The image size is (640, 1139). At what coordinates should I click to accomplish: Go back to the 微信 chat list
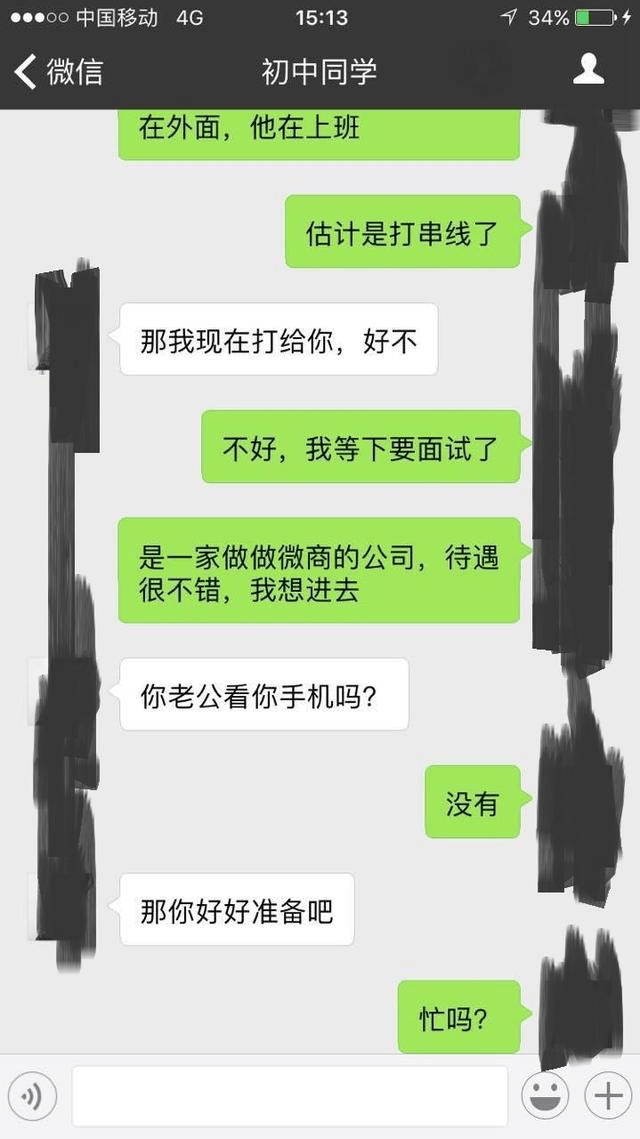tap(59, 72)
